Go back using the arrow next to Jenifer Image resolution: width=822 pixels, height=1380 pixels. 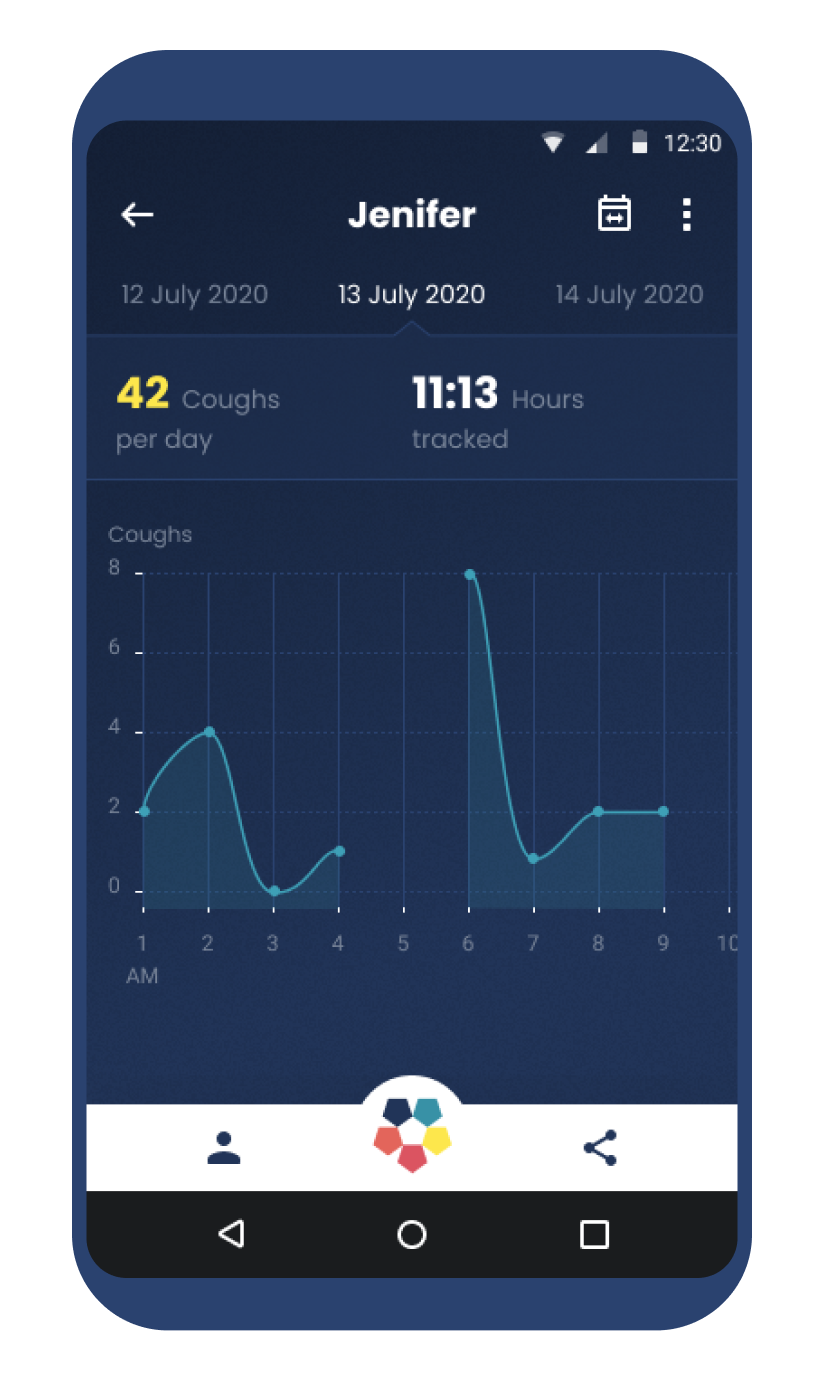click(x=137, y=214)
